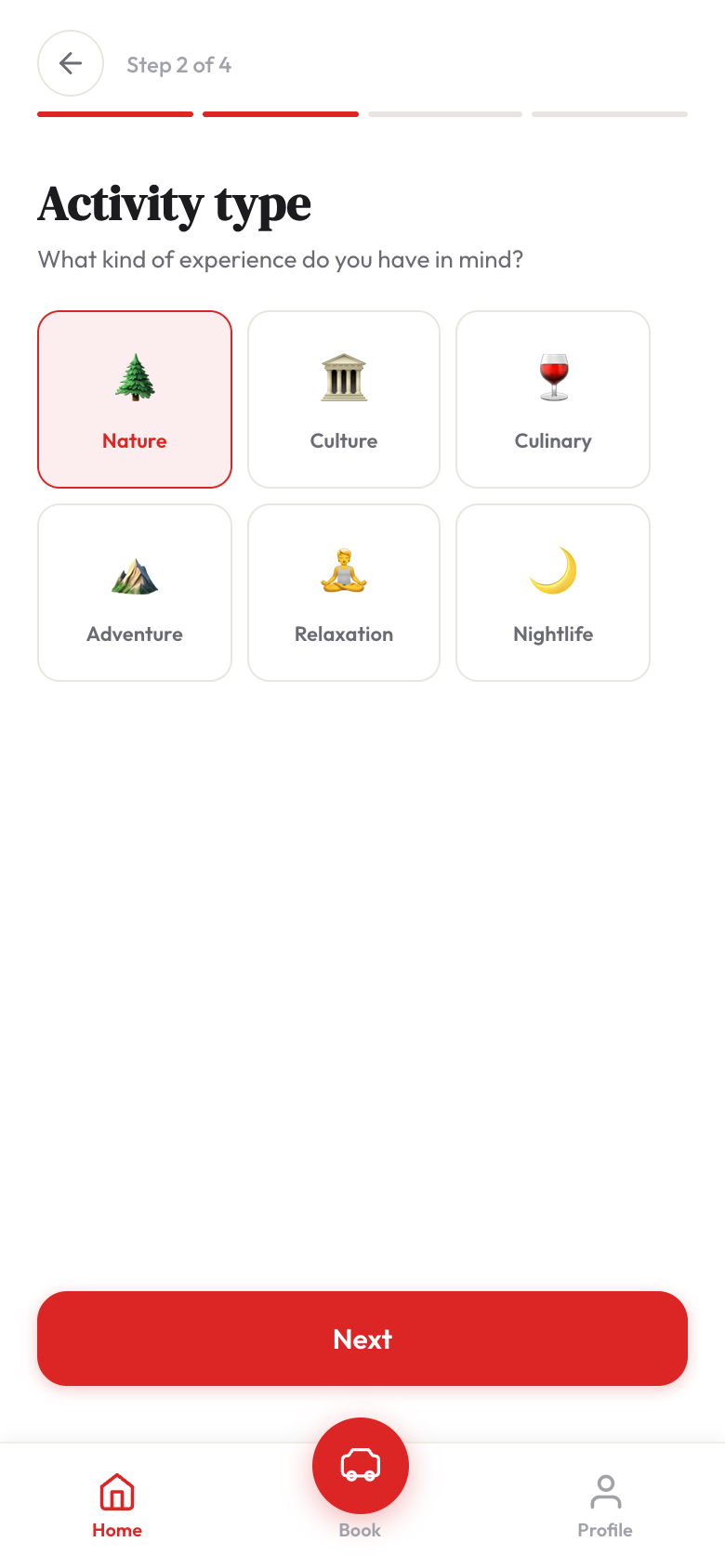Tap the Adventure mountain icon

click(x=135, y=569)
